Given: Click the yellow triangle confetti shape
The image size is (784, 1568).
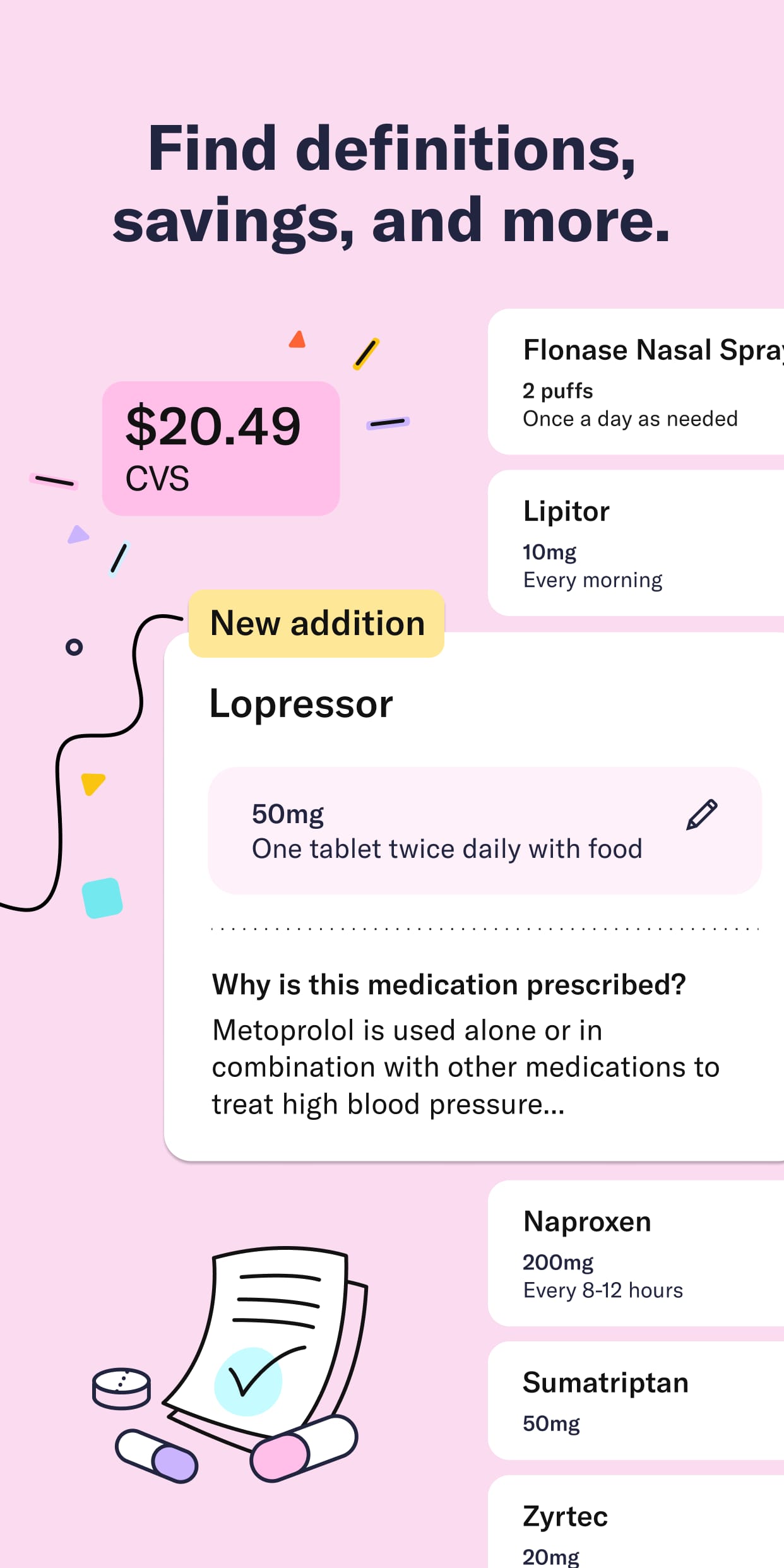Looking at the screenshot, I should pos(92,783).
